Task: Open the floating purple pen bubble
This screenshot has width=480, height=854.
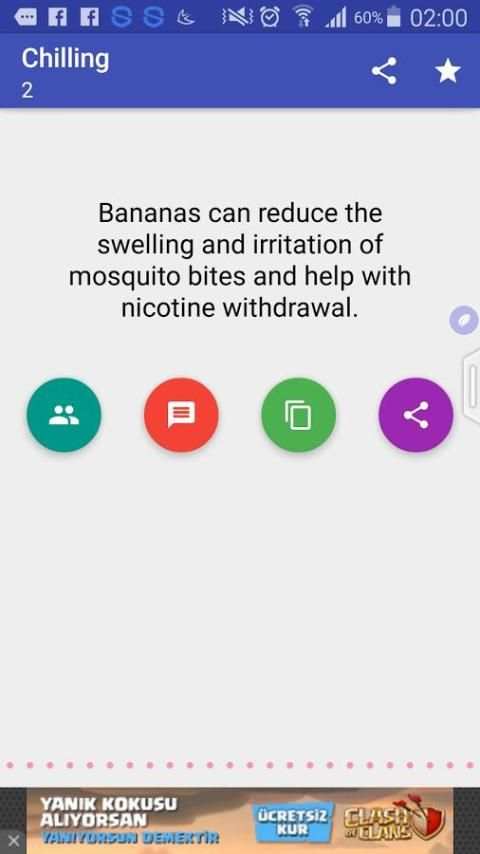Action: 464,320
